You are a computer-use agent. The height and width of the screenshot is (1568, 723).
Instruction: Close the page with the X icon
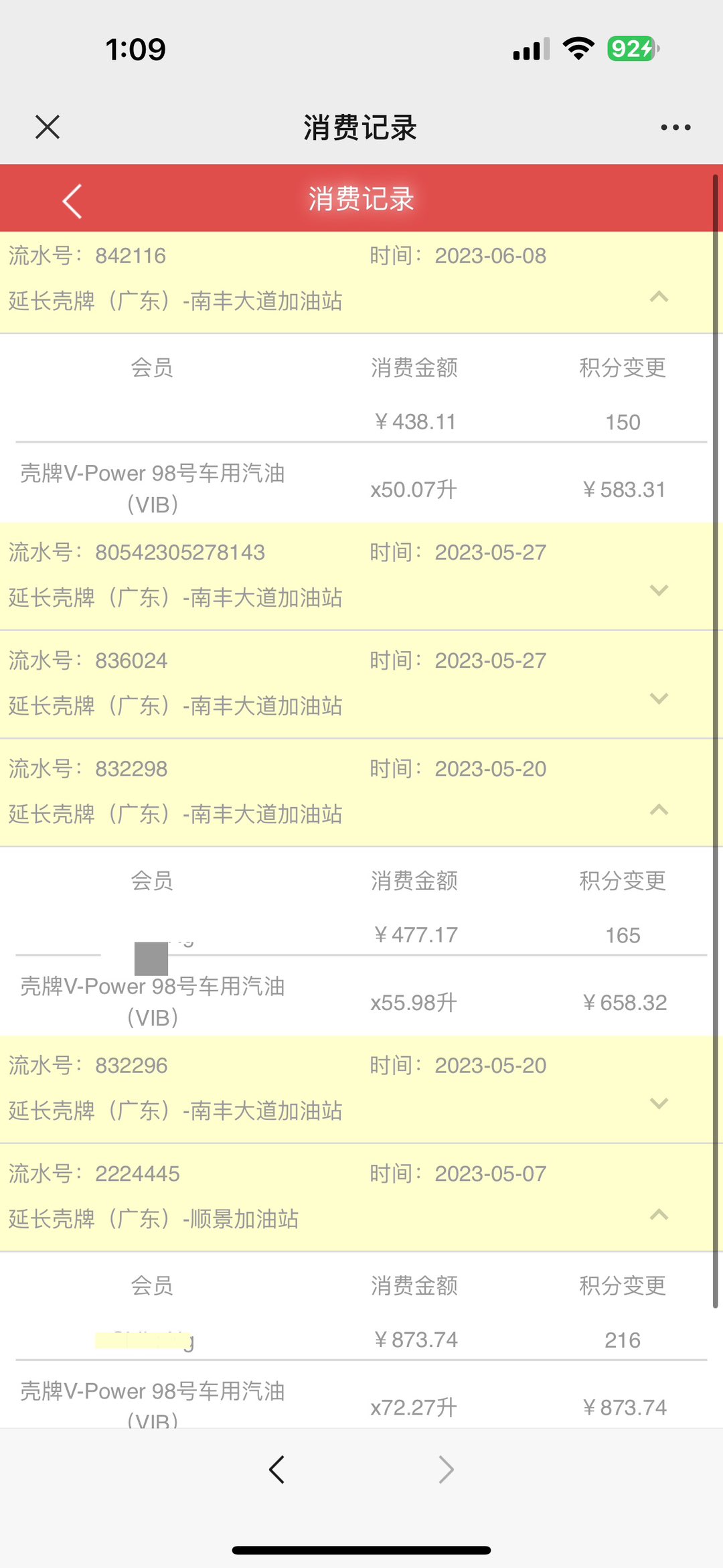[x=47, y=127]
